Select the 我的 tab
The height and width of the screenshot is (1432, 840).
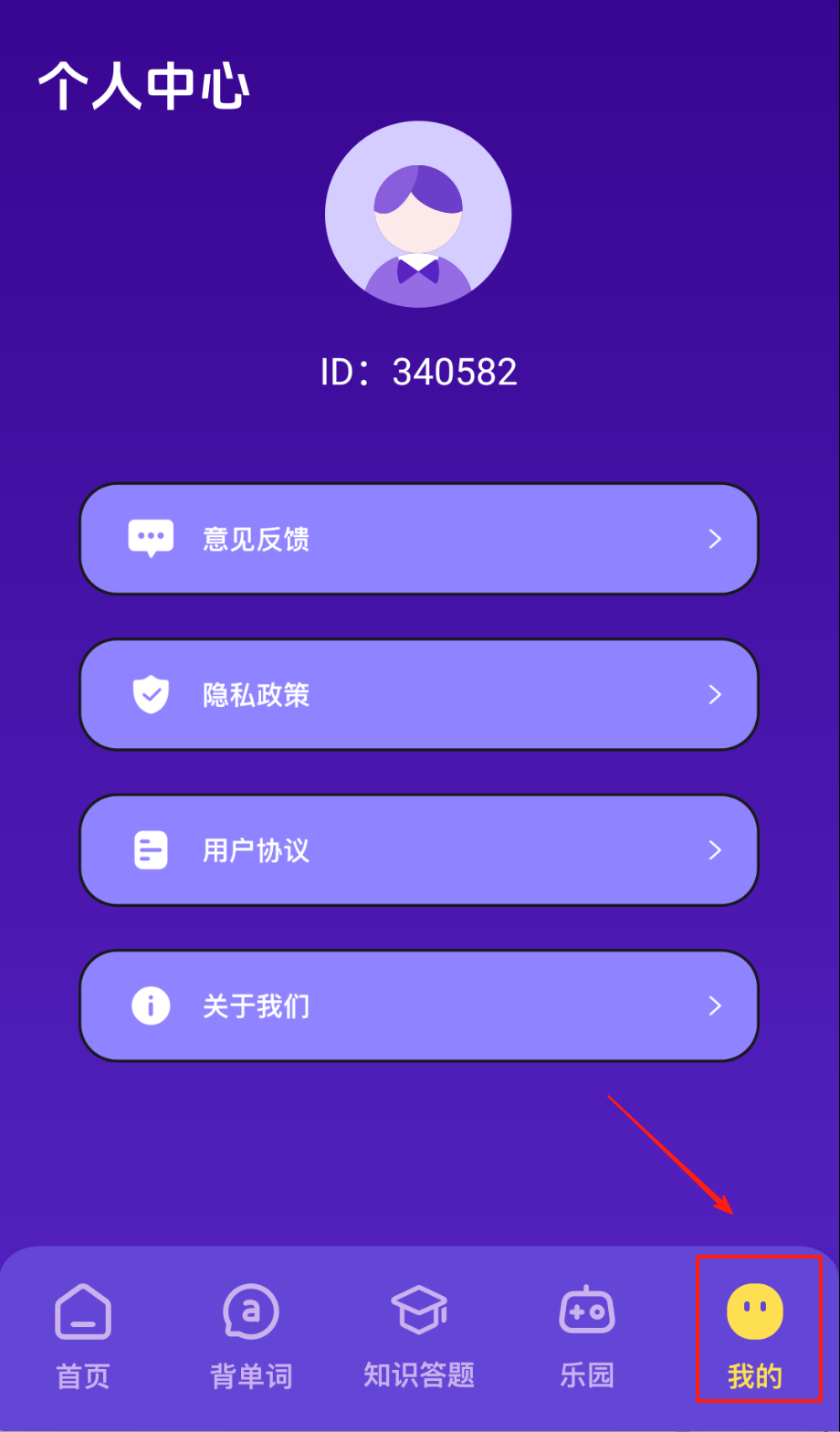(x=756, y=1335)
